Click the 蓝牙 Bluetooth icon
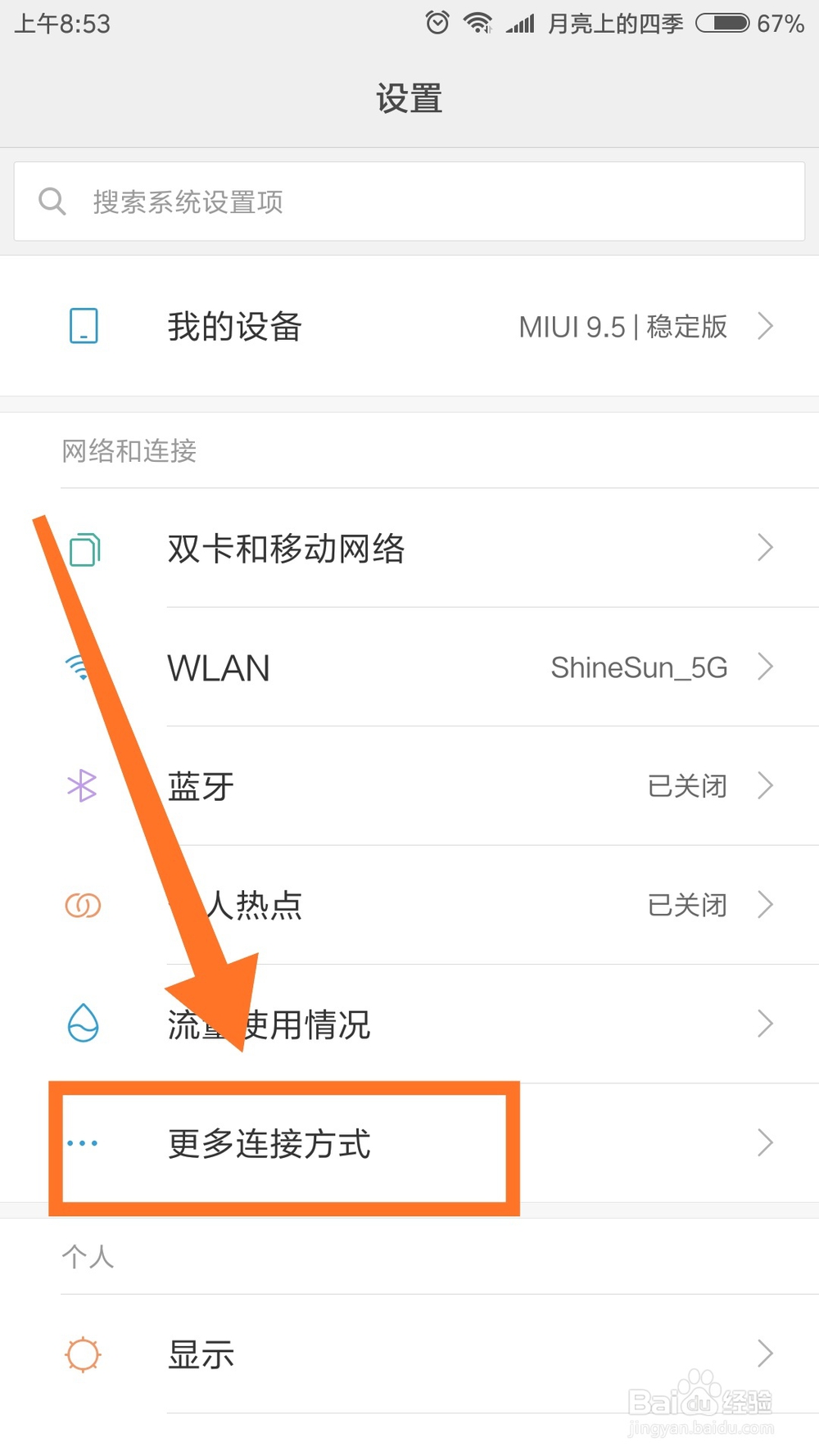Screen dimensions: 819x1456 (82, 785)
